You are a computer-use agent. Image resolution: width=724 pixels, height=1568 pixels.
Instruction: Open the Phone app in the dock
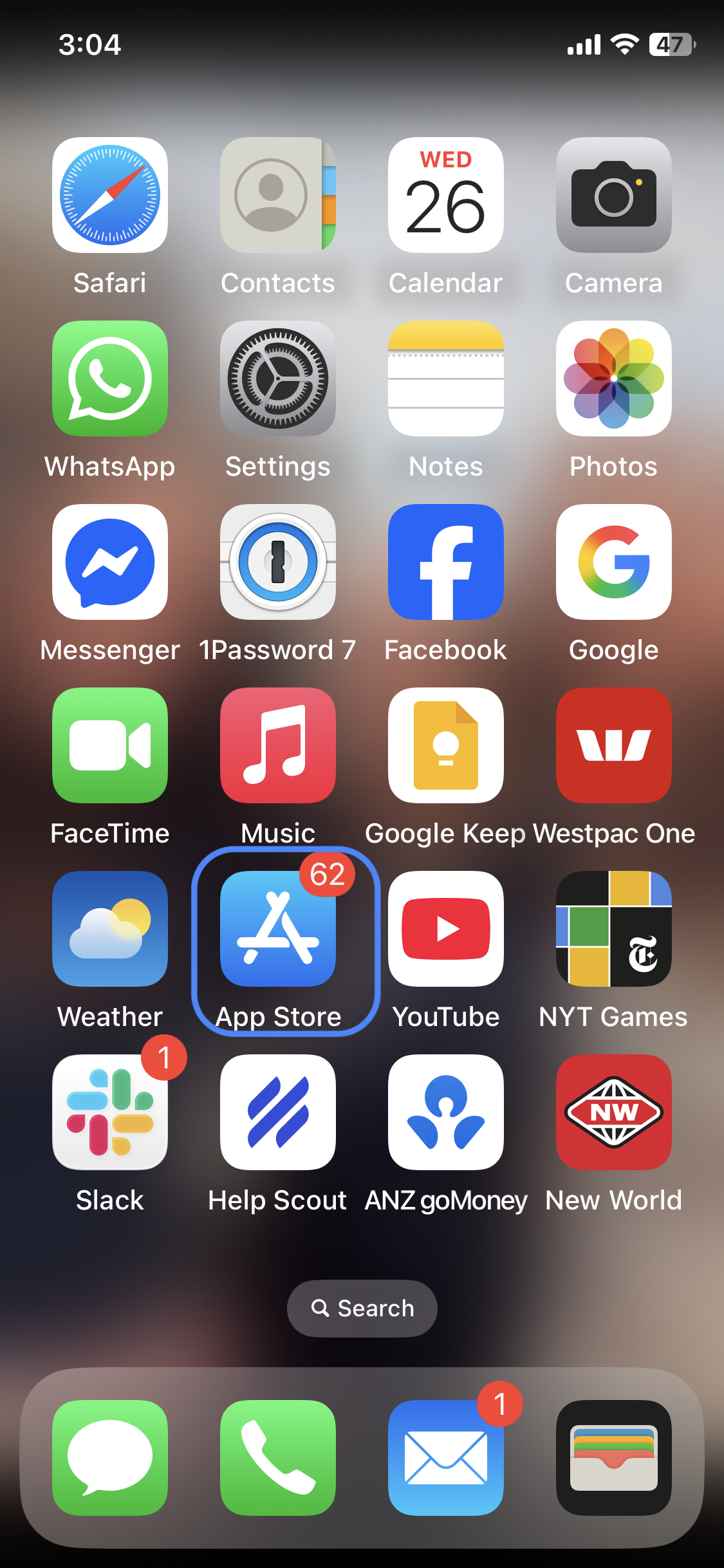[x=278, y=1458]
